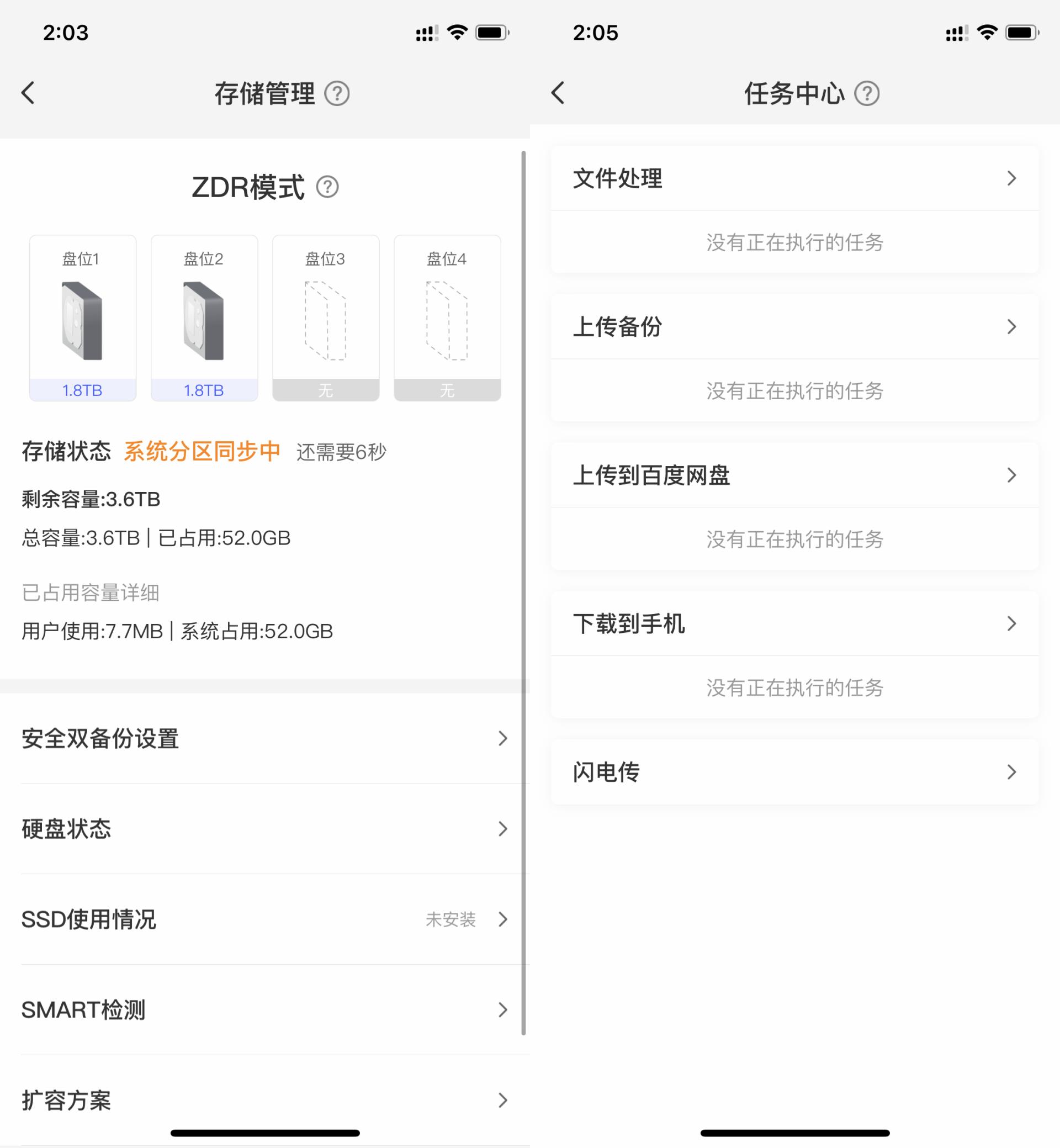Select the 盘位2 disk showing 1.8TB
Image resolution: width=1060 pixels, height=1148 pixels.
point(204,316)
